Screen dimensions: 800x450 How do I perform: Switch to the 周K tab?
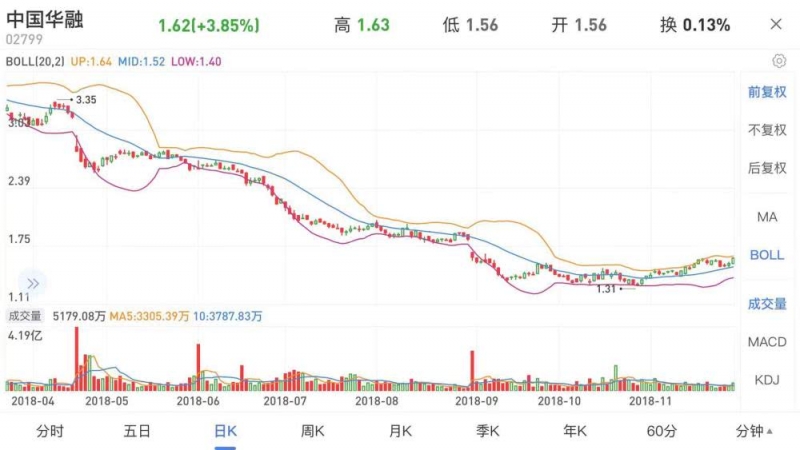click(313, 431)
